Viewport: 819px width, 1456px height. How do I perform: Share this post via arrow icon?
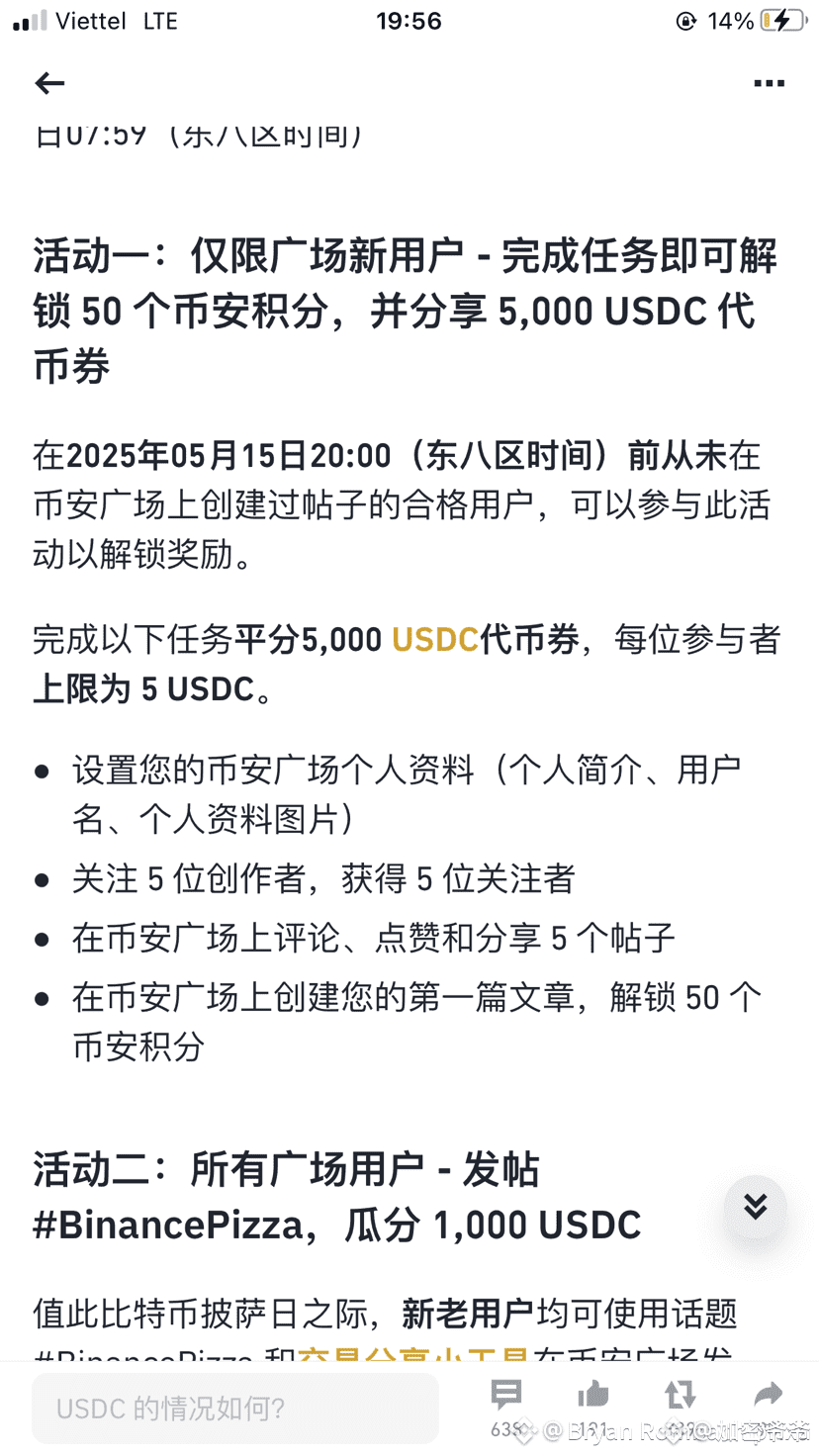pyautogui.click(x=768, y=1395)
